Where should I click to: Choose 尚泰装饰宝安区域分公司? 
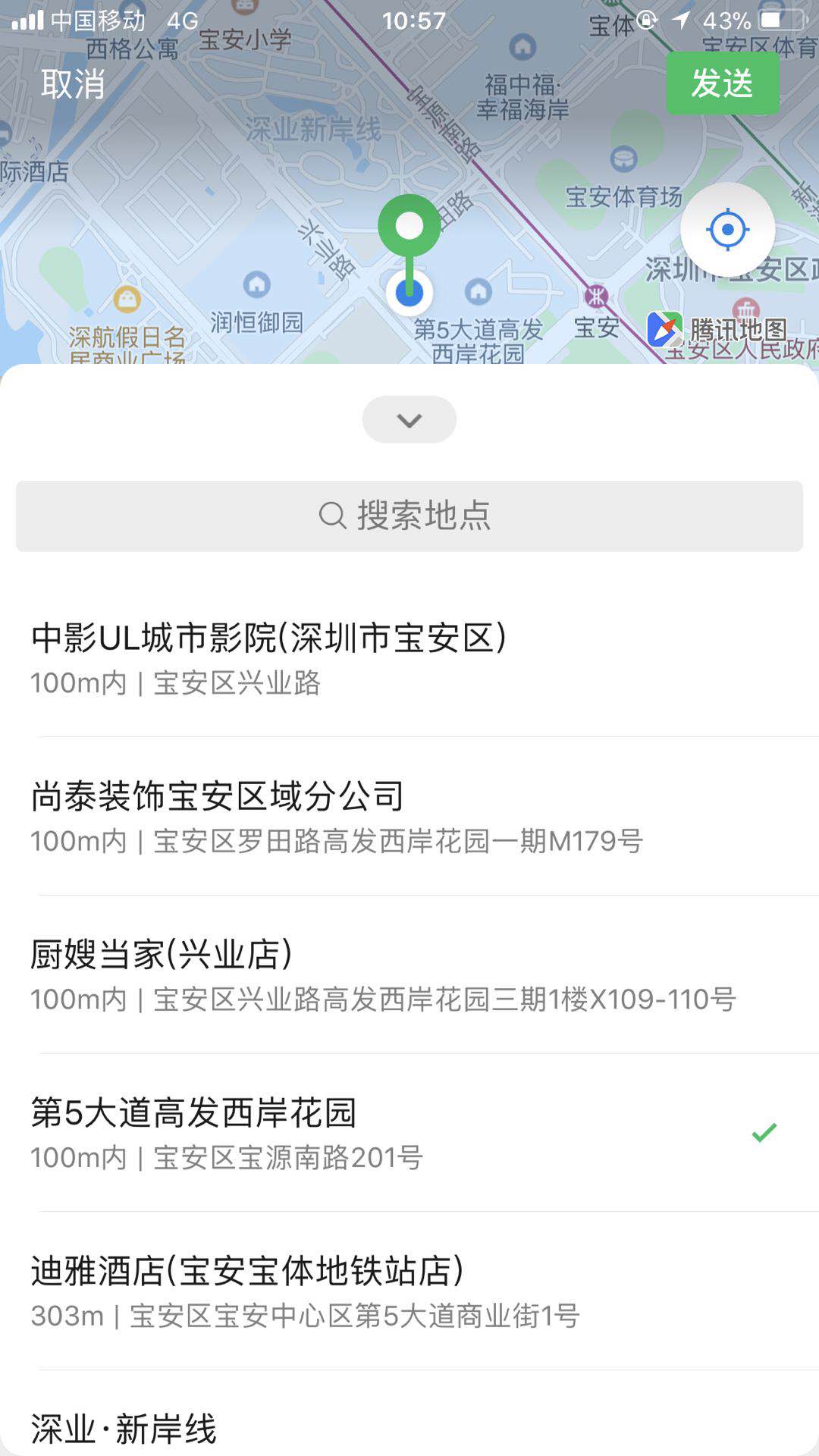(x=409, y=817)
